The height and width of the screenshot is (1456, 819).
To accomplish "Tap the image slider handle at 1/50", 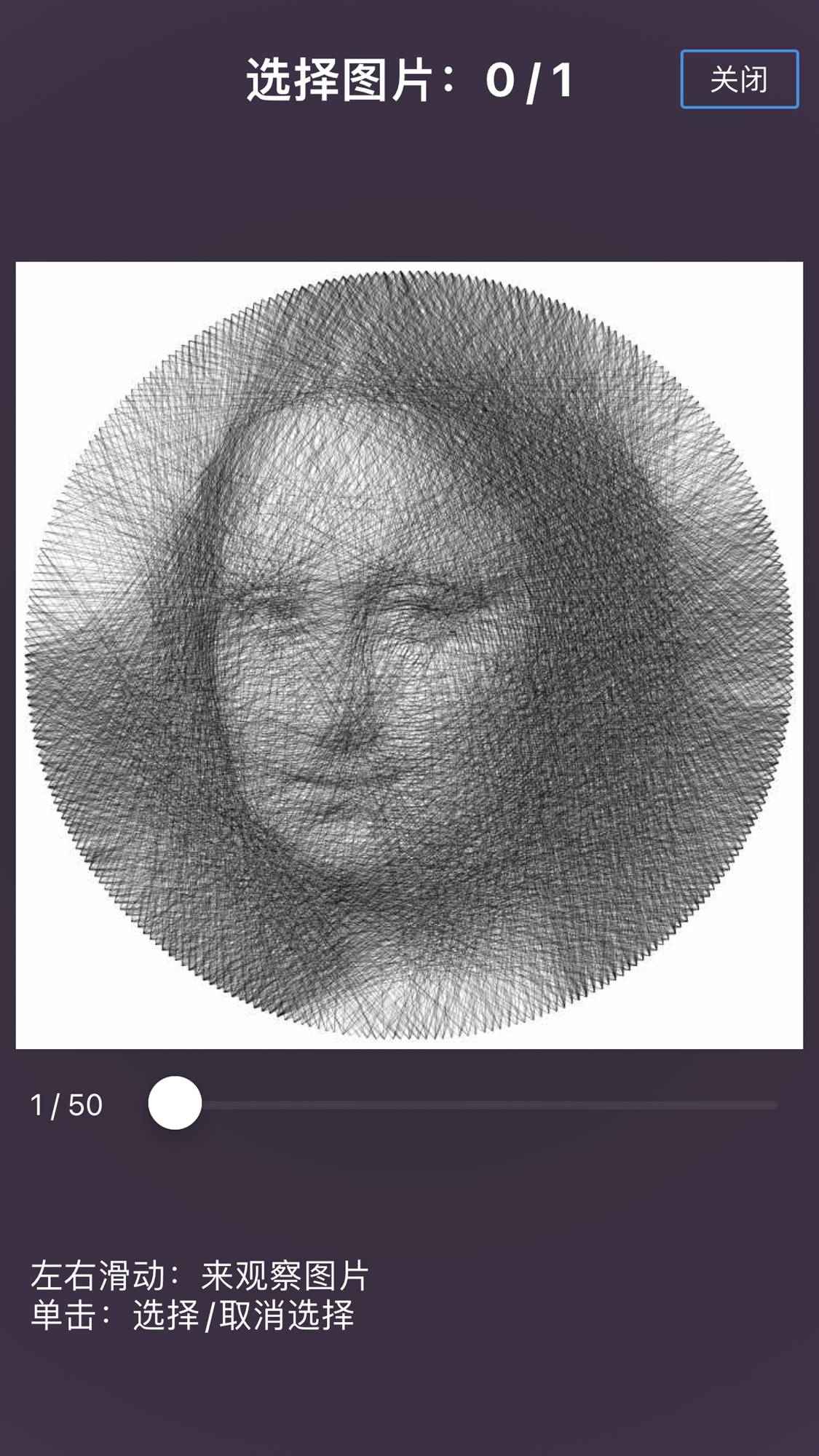I will (x=175, y=1103).
